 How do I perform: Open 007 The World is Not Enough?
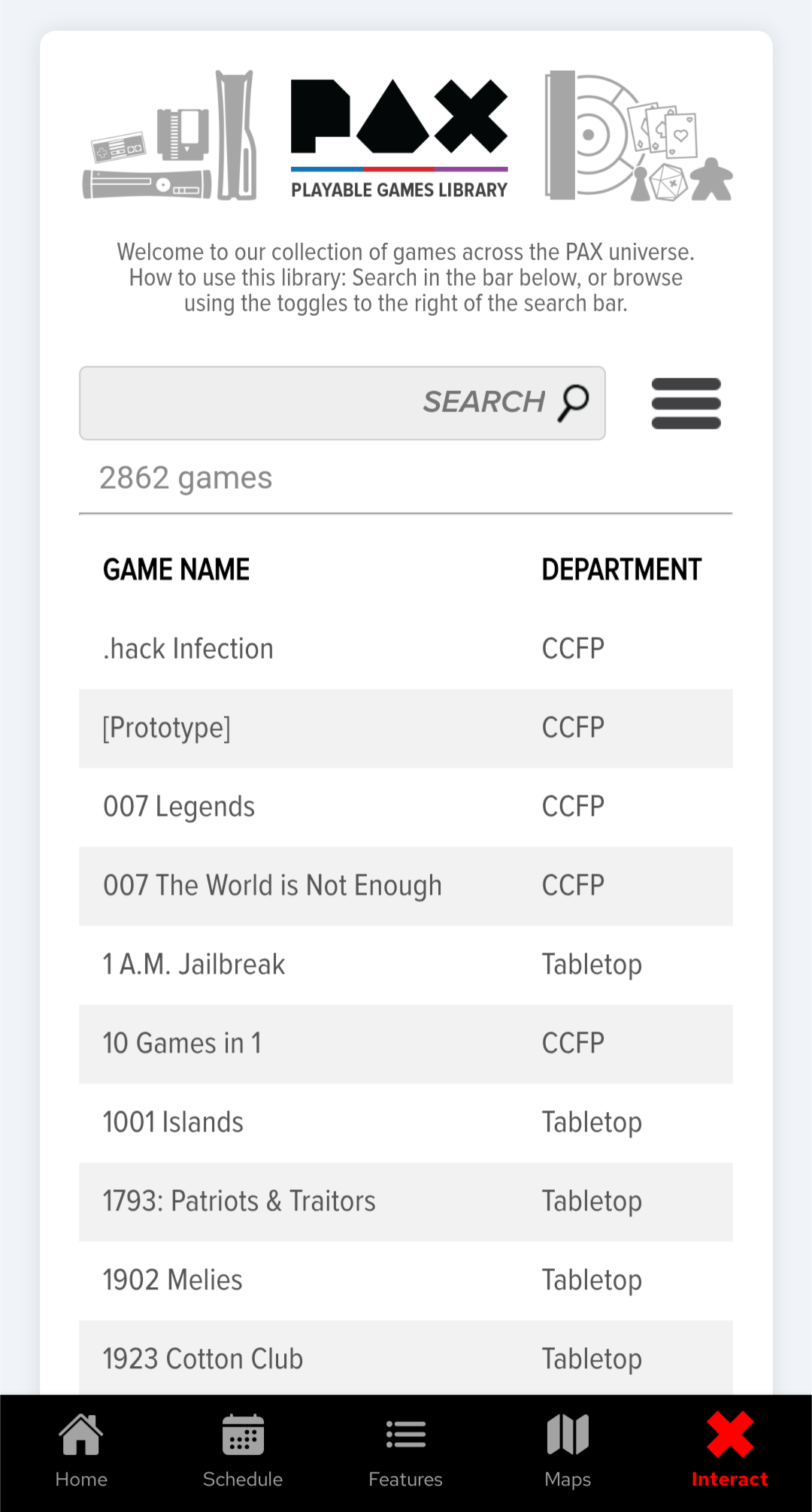(x=406, y=886)
